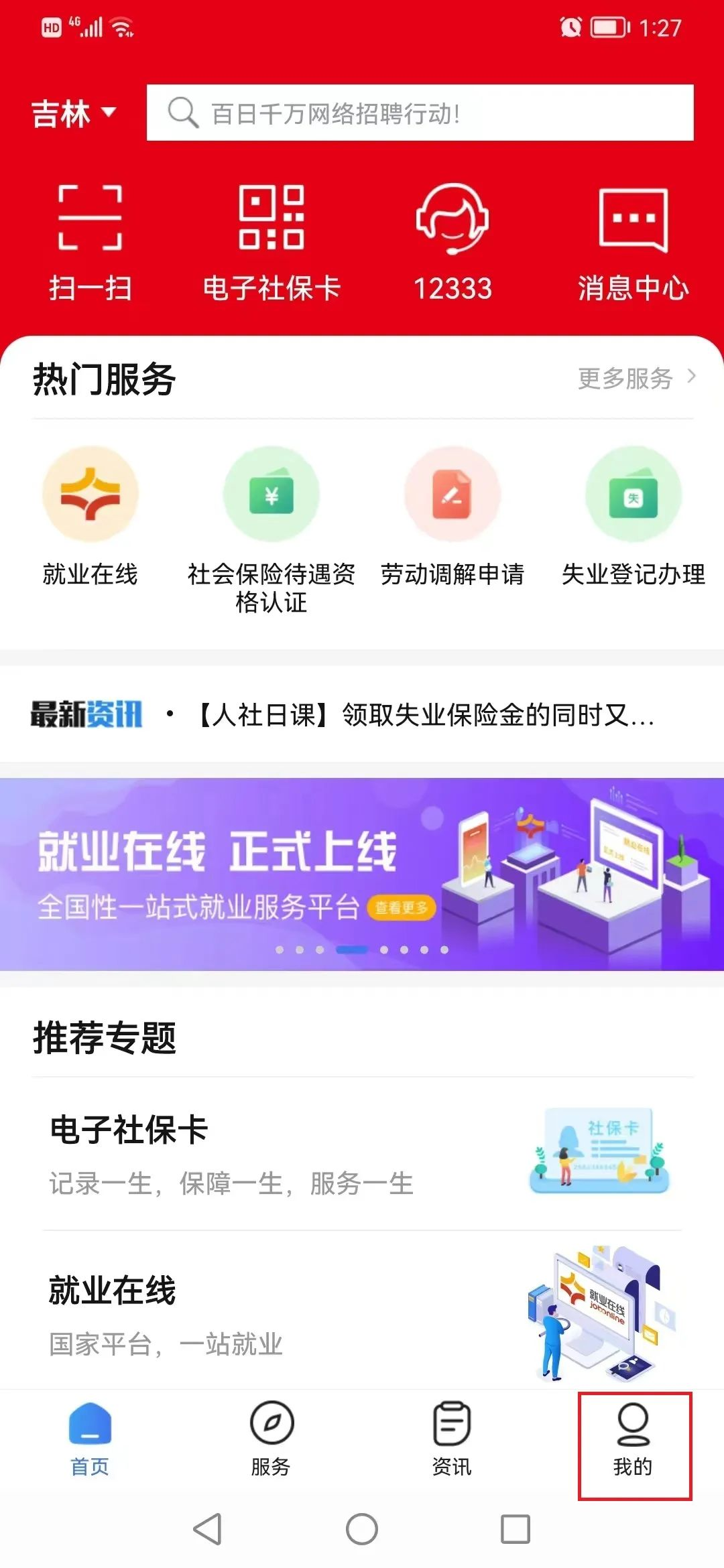Viewport: 724px width, 1568px height.
Task: Open 扫一扫 scanner
Action: coord(90,243)
